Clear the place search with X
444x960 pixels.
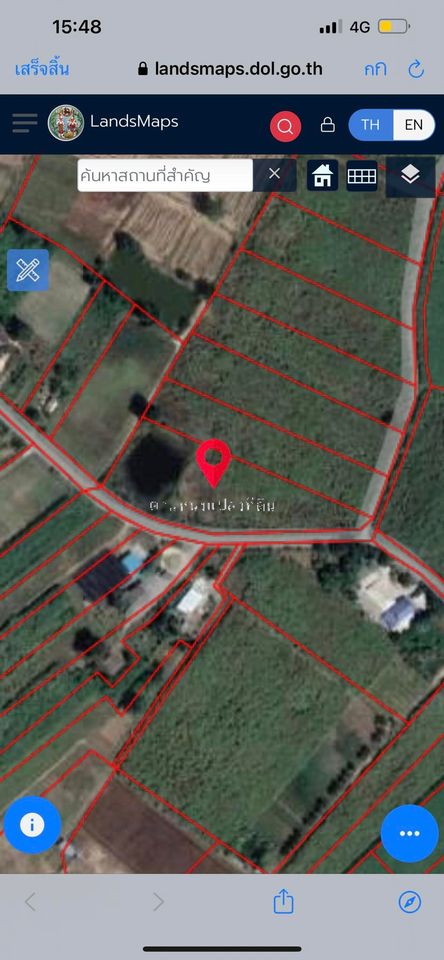[274, 174]
